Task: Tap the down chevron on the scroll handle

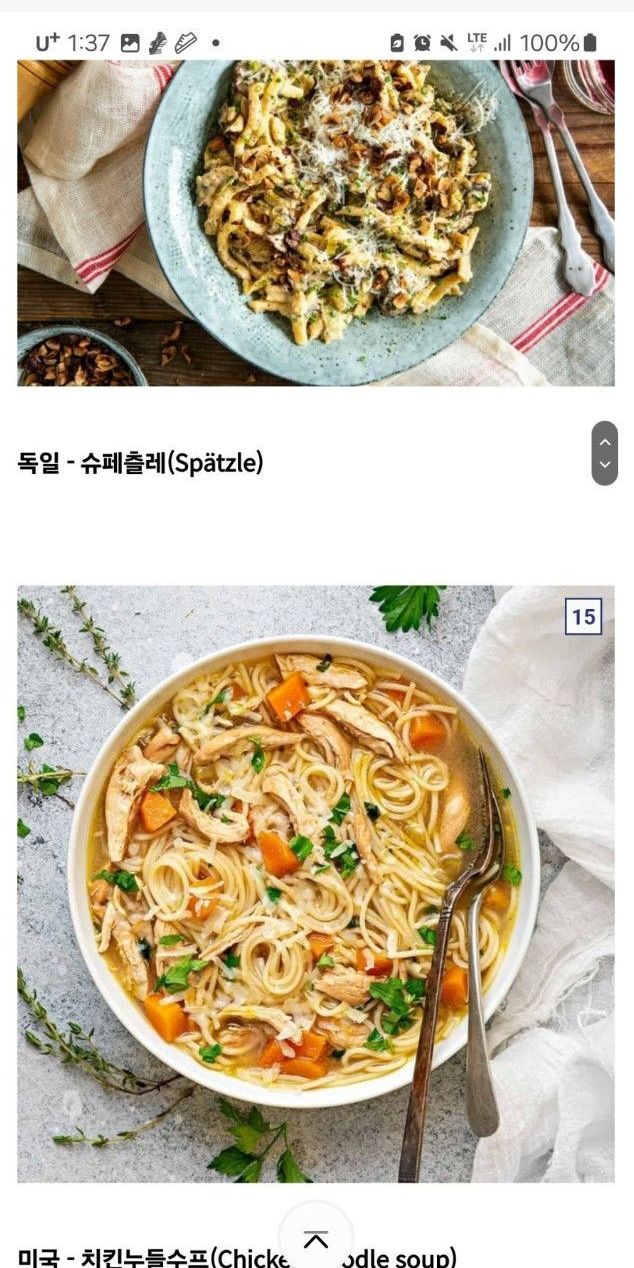Action: (x=604, y=465)
